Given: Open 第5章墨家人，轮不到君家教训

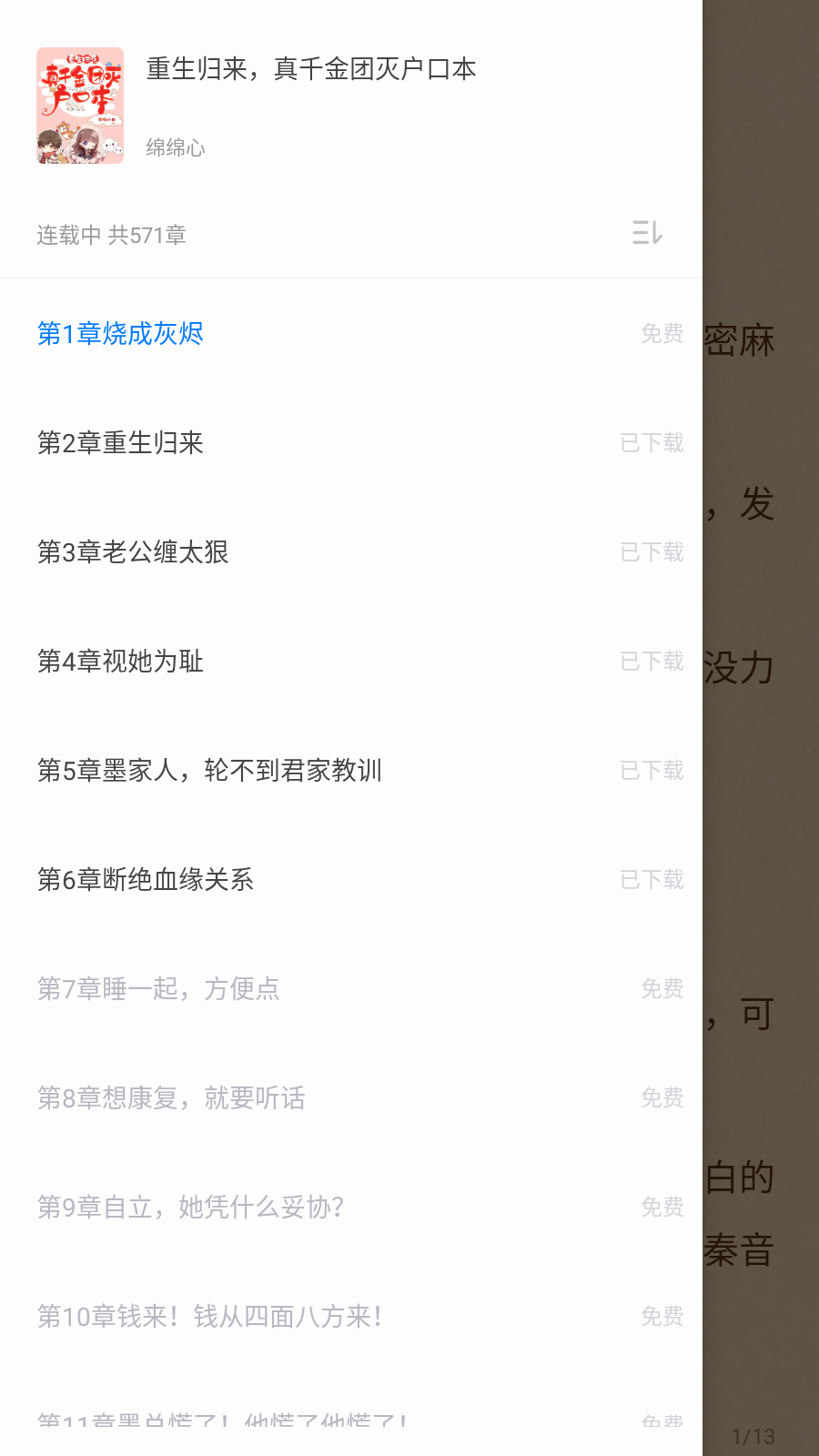Looking at the screenshot, I should click(210, 771).
